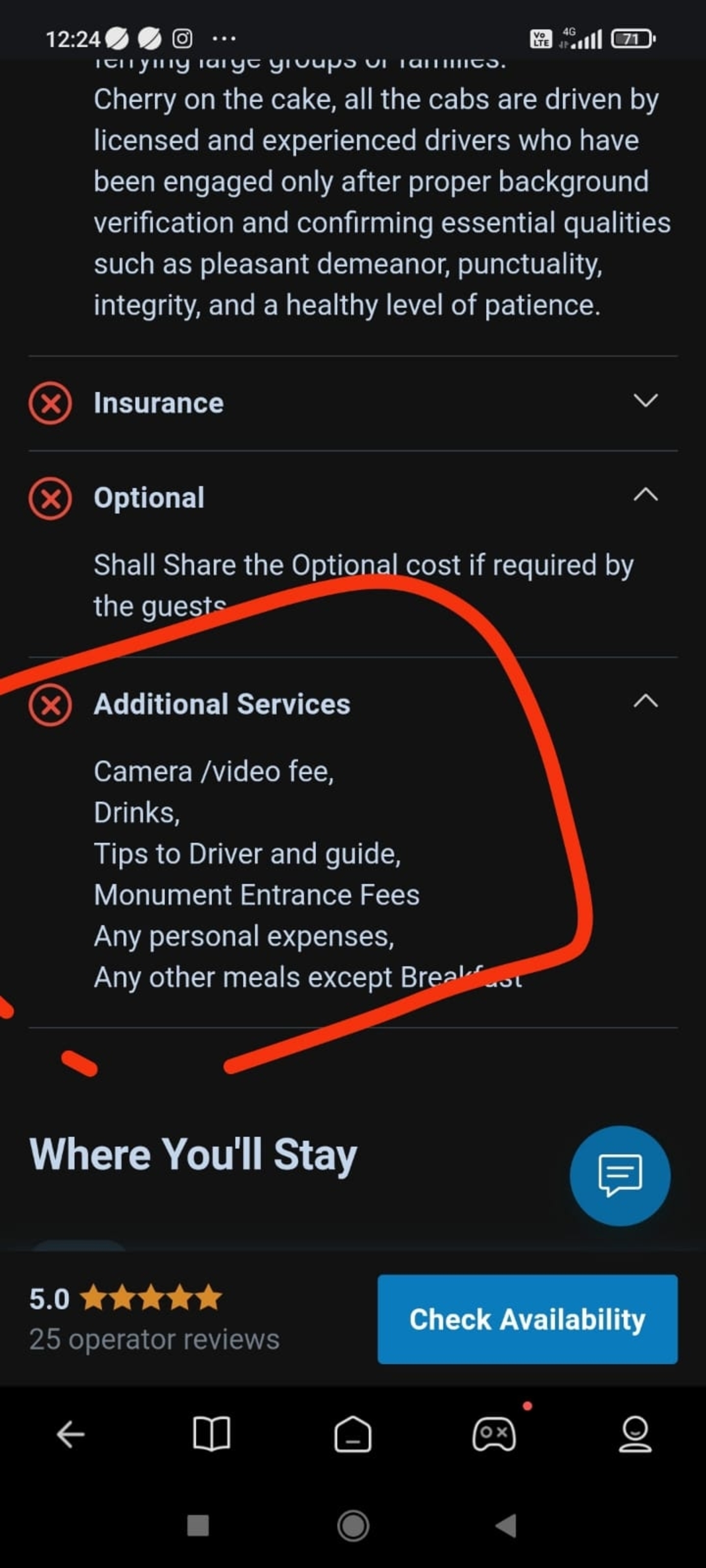Open the games controller icon
This screenshot has width=706, height=1568.
pos(494,1435)
